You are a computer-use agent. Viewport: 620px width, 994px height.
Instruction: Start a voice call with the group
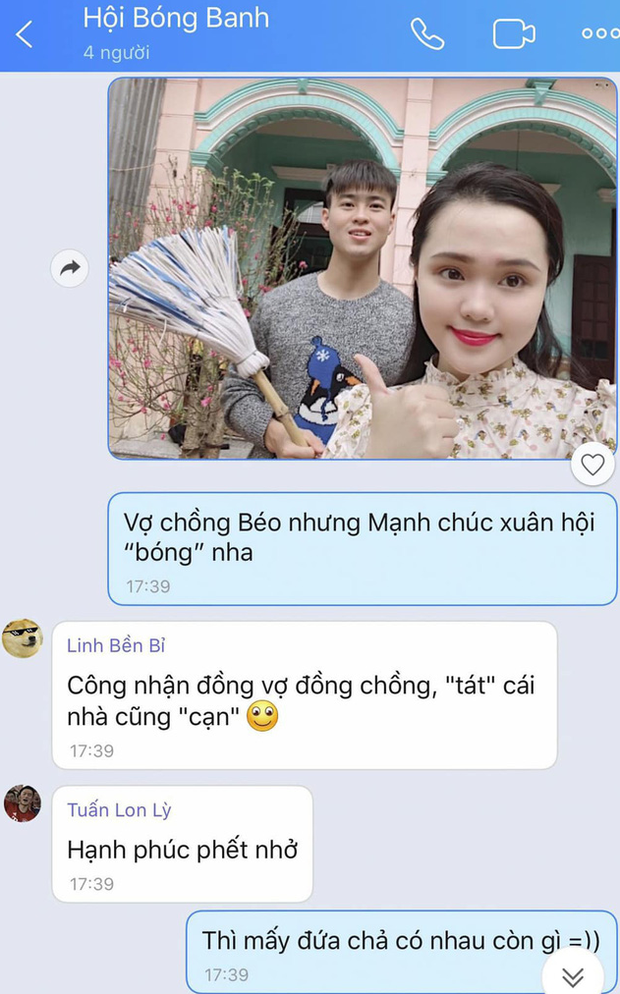pos(427,34)
